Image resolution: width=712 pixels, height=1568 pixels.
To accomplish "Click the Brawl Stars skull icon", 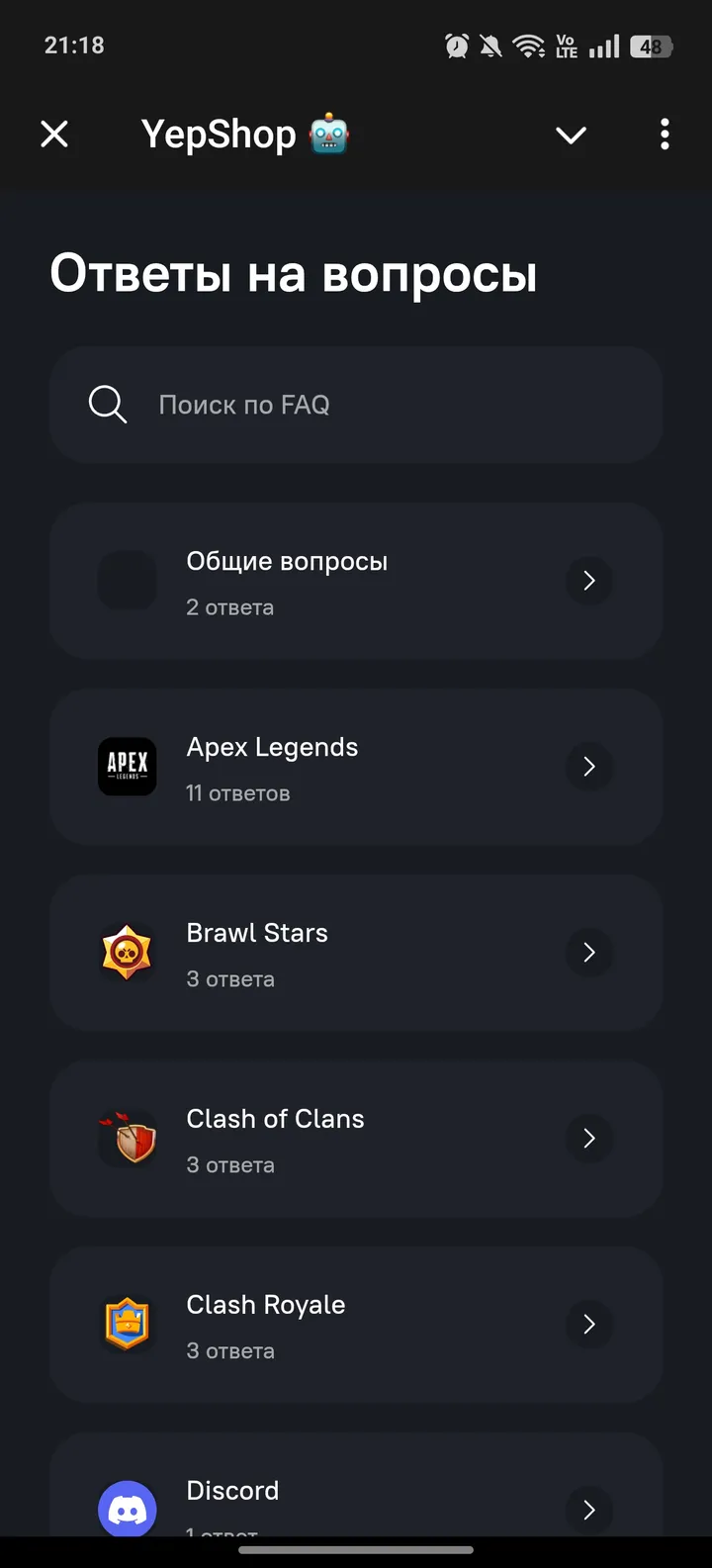I will click(x=127, y=953).
